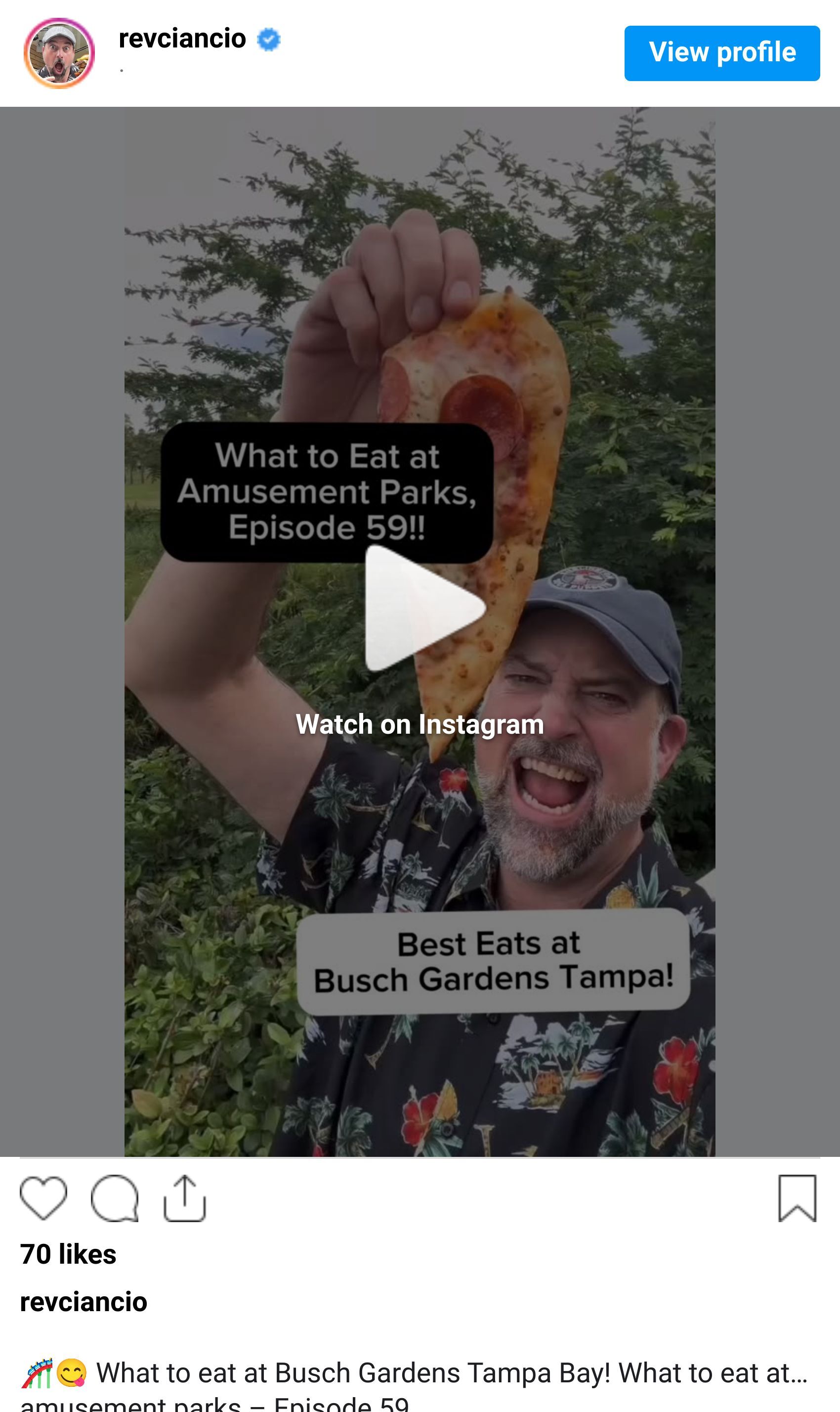Tap the Watch on Instagram link

420,724
